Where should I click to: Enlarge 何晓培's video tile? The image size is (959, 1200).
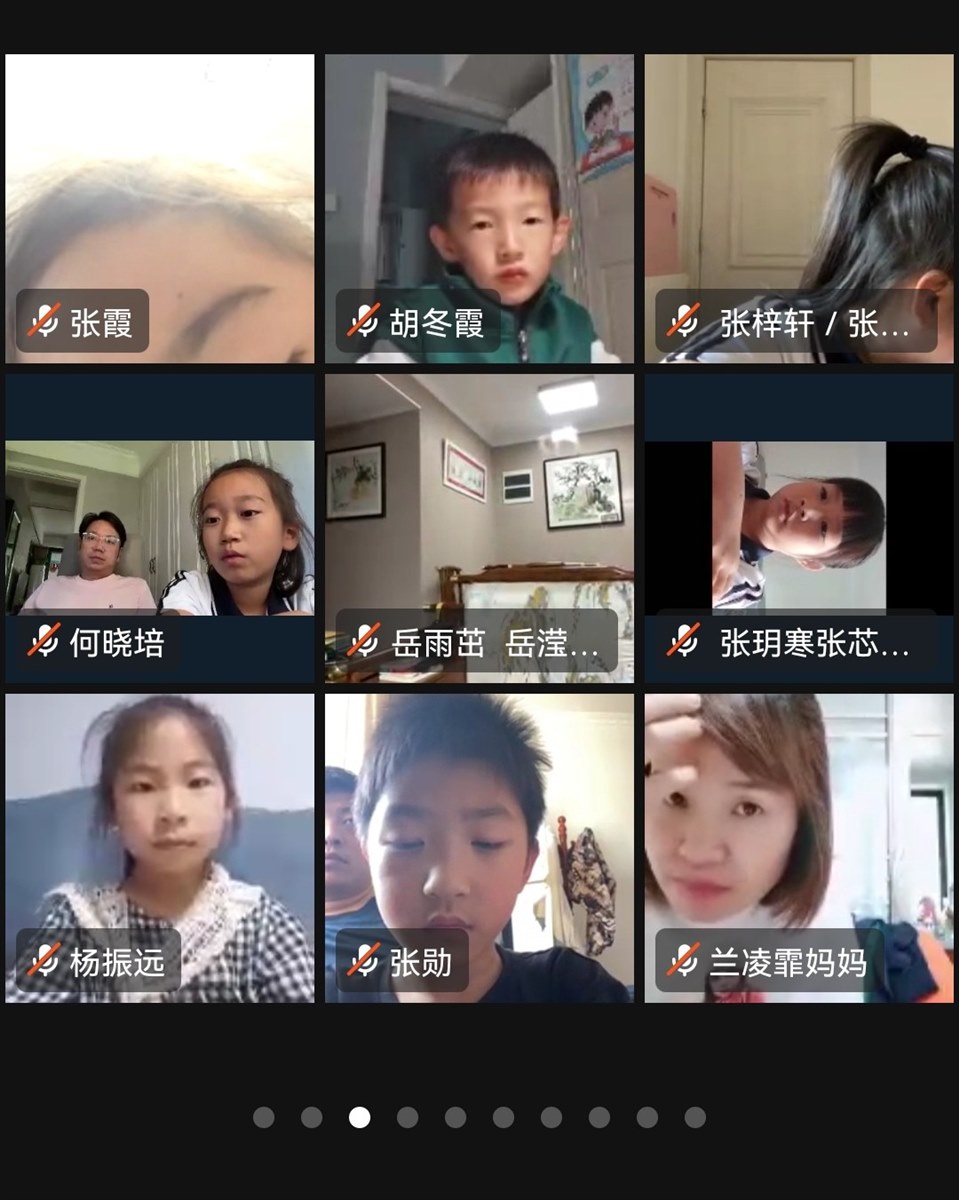160,528
